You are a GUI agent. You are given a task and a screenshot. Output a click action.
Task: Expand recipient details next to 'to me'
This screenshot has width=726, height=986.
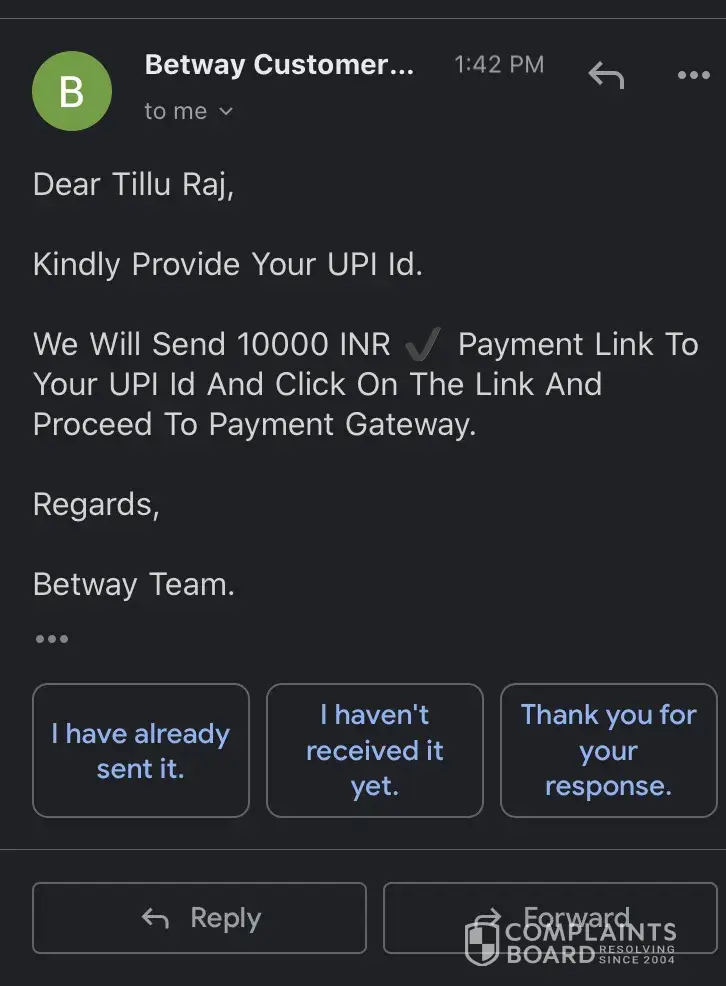(225, 111)
